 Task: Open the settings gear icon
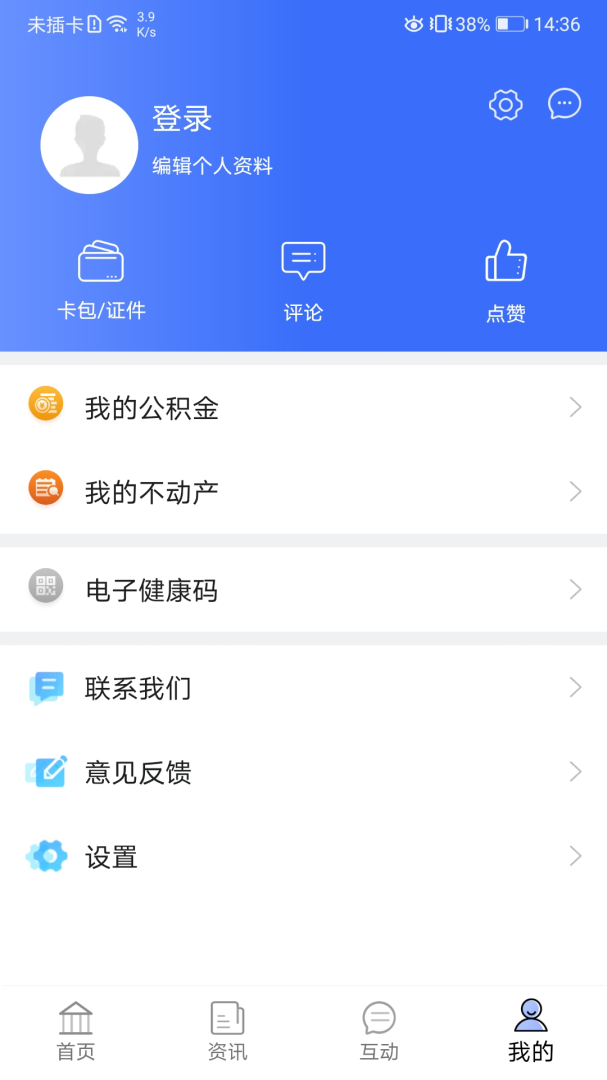click(x=506, y=105)
